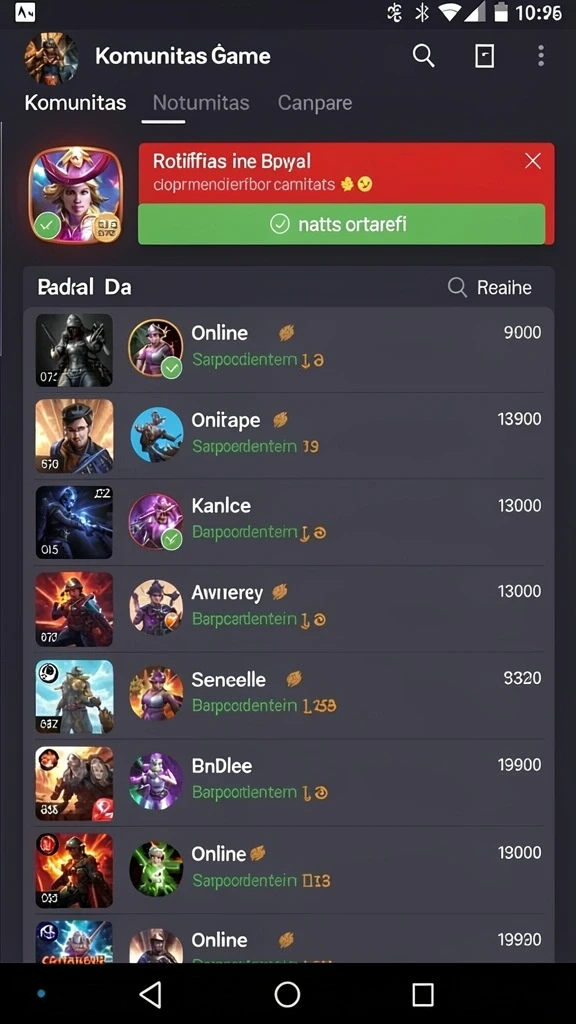This screenshot has height=1024, width=576.
Task: Go to the system home screen
Action: click(287, 994)
